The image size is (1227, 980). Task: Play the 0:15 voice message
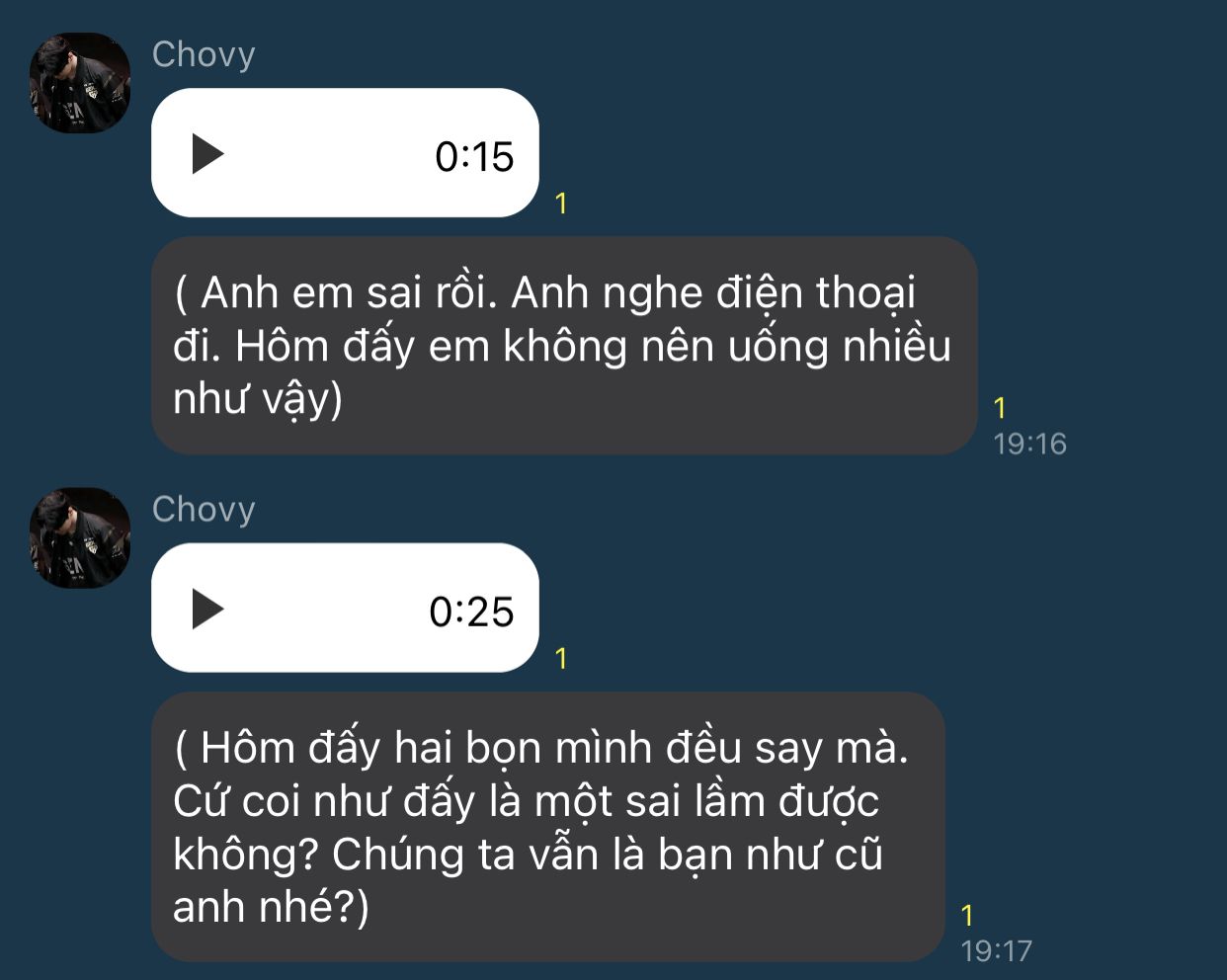pyautogui.click(x=207, y=154)
